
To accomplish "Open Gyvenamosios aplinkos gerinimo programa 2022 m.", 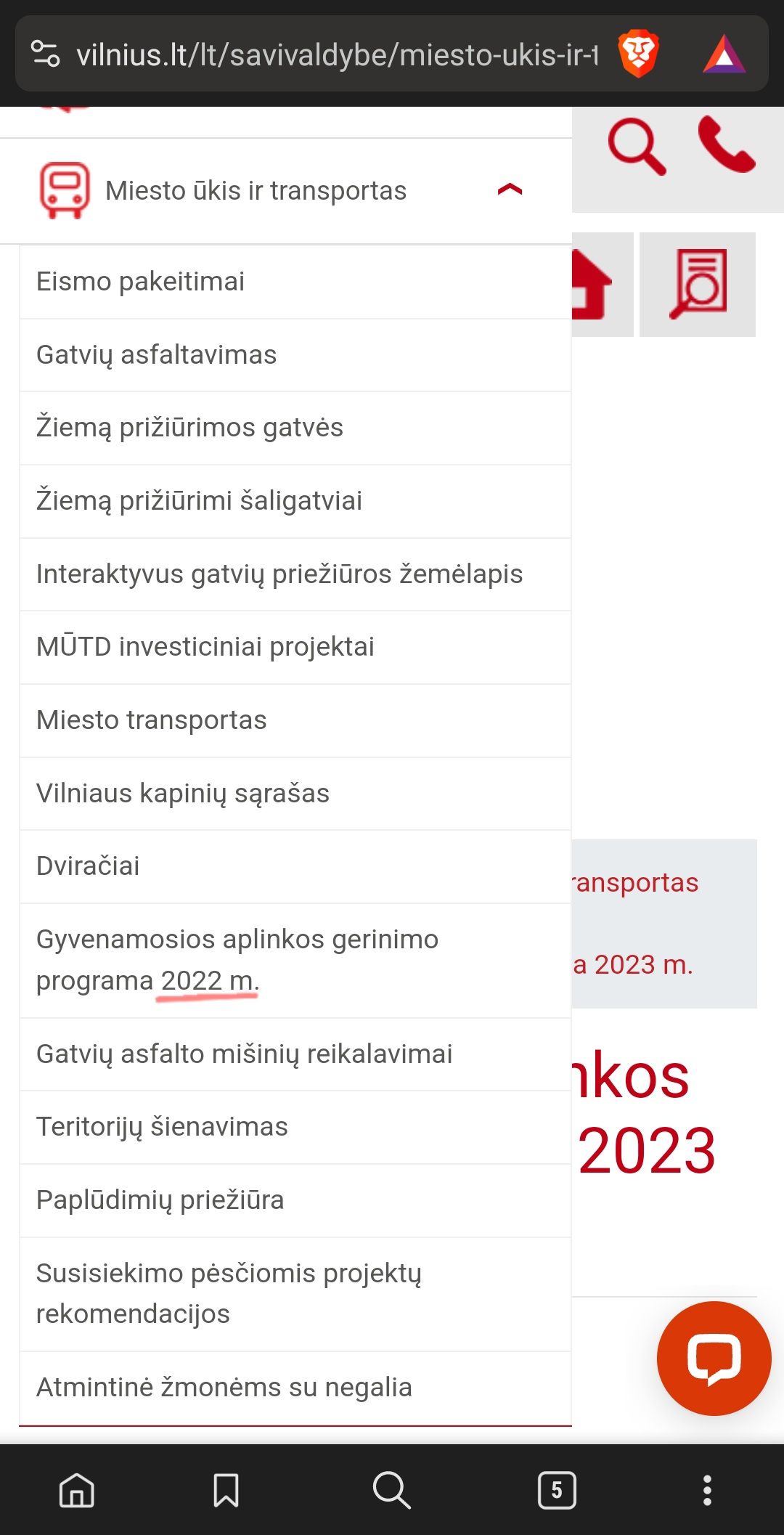I will click(x=237, y=960).
